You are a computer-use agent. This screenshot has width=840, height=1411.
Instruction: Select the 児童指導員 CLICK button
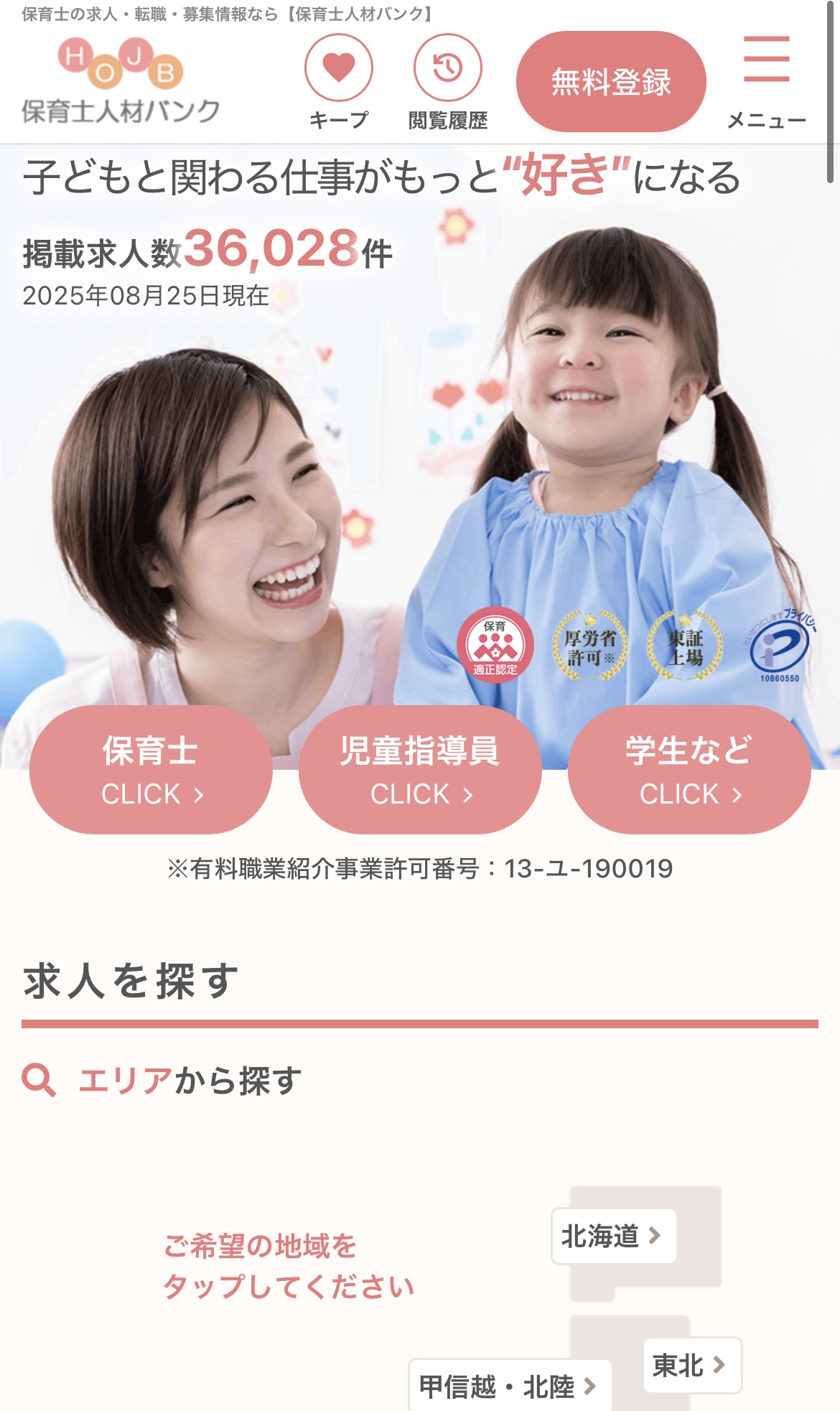(420, 770)
